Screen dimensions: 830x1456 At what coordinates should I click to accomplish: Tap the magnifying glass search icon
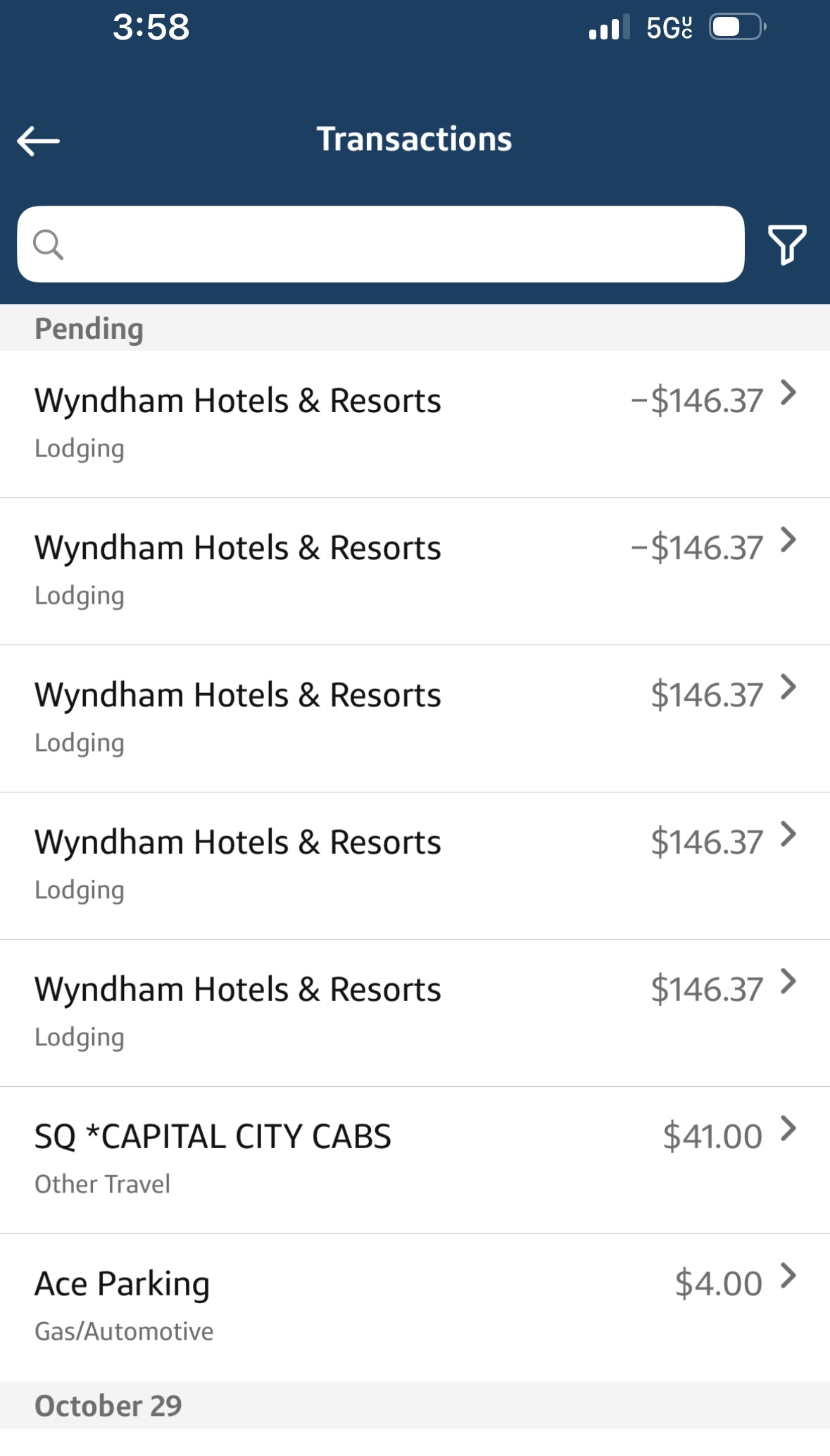[x=47, y=246]
